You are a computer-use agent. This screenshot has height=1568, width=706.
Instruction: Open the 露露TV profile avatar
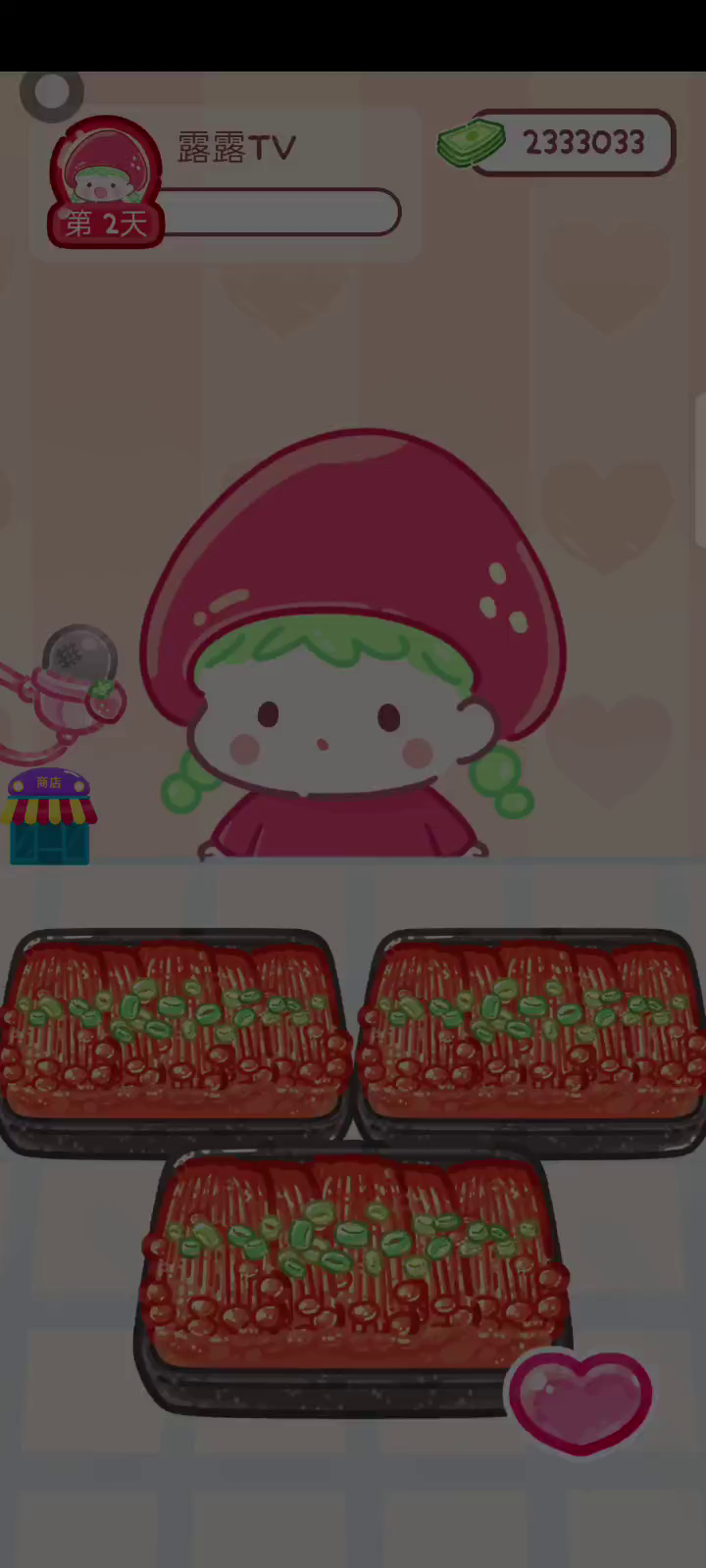point(106,173)
